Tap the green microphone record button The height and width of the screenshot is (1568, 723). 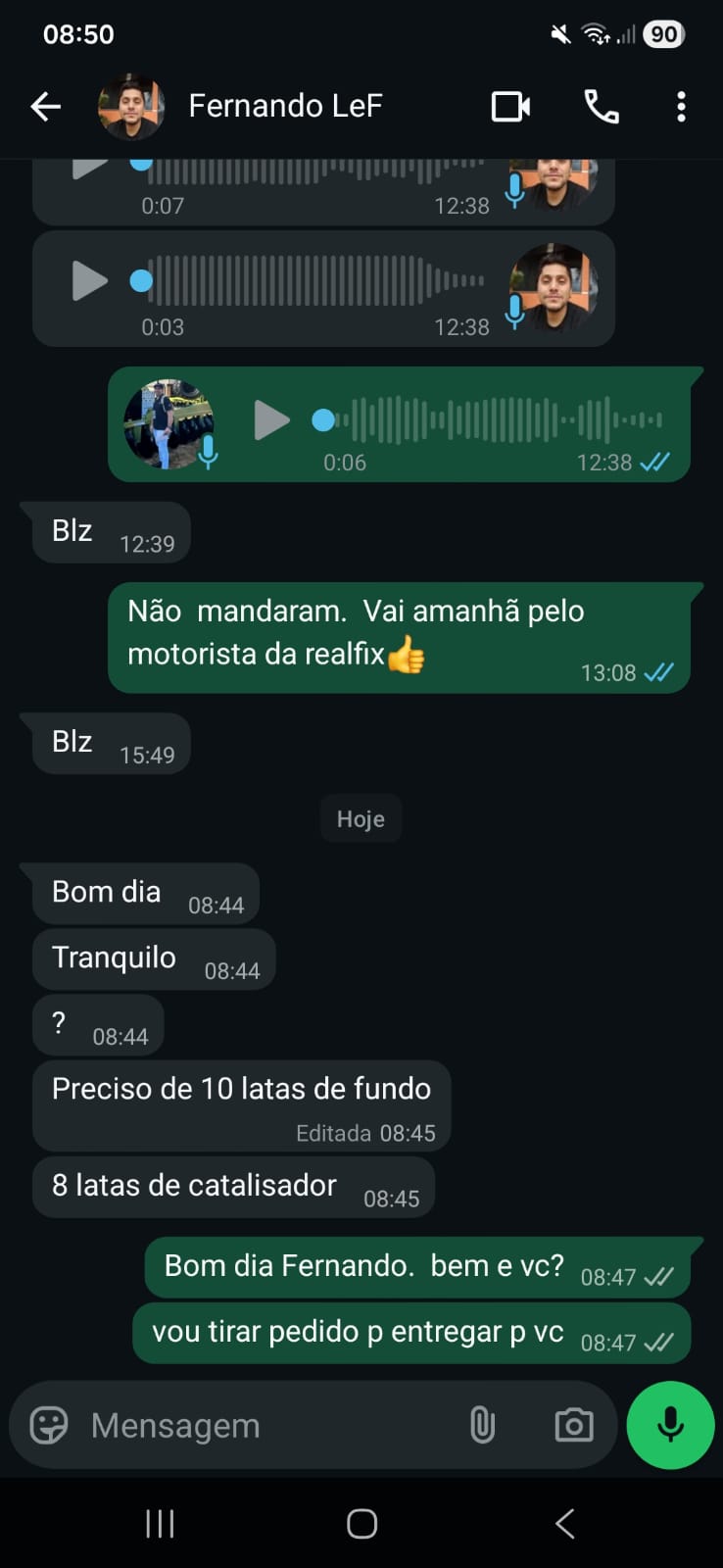click(670, 1425)
